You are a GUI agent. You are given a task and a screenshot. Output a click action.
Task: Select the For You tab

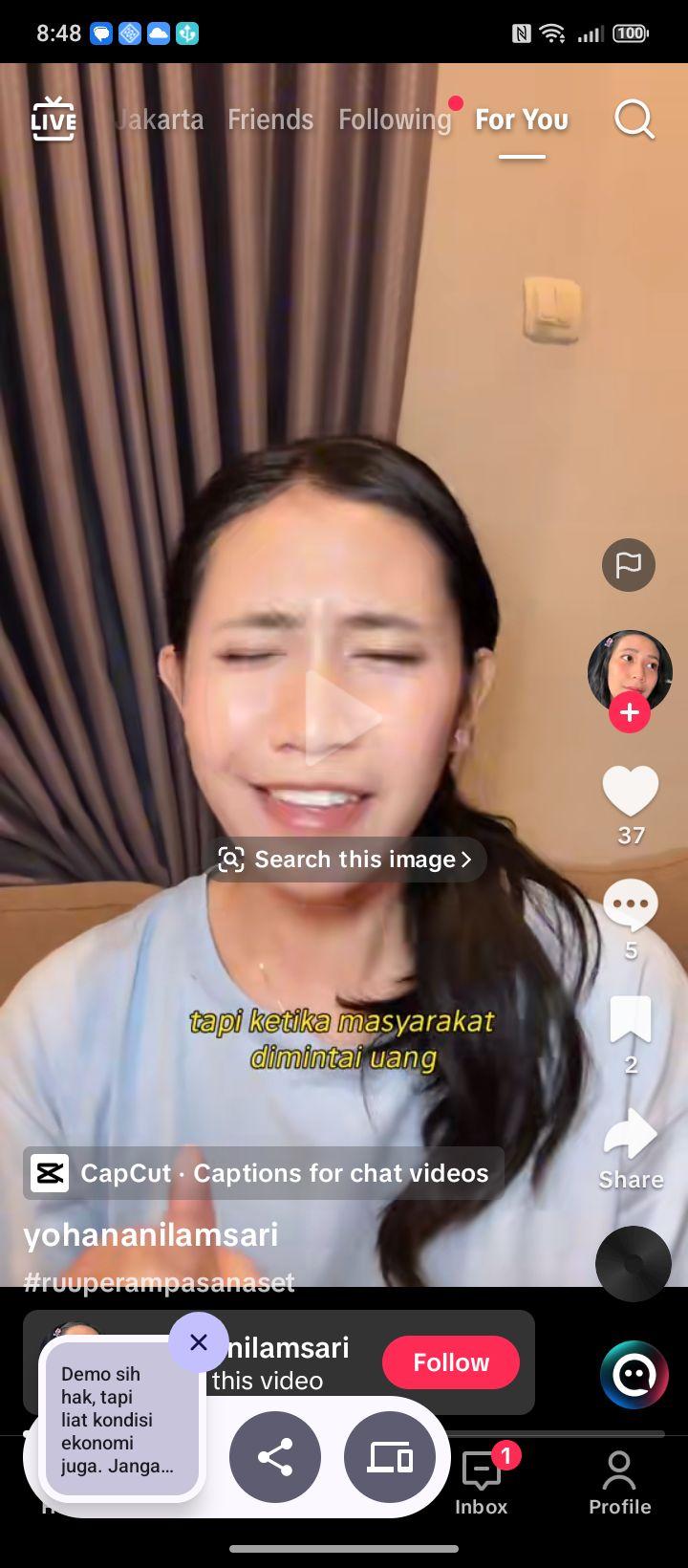pos(522,120)
